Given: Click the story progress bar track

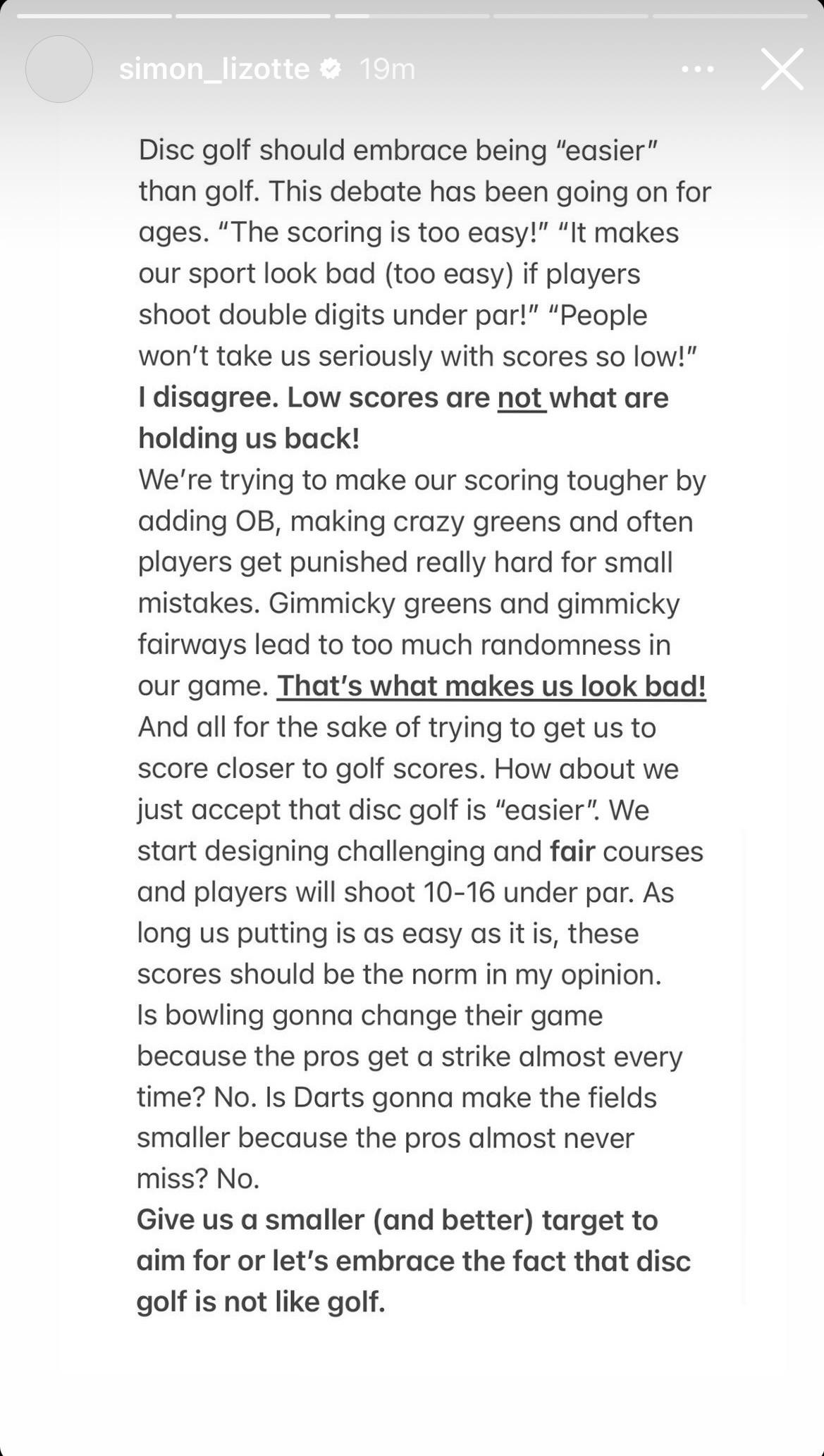Looking at the screenshot, I should pos(412,15).
